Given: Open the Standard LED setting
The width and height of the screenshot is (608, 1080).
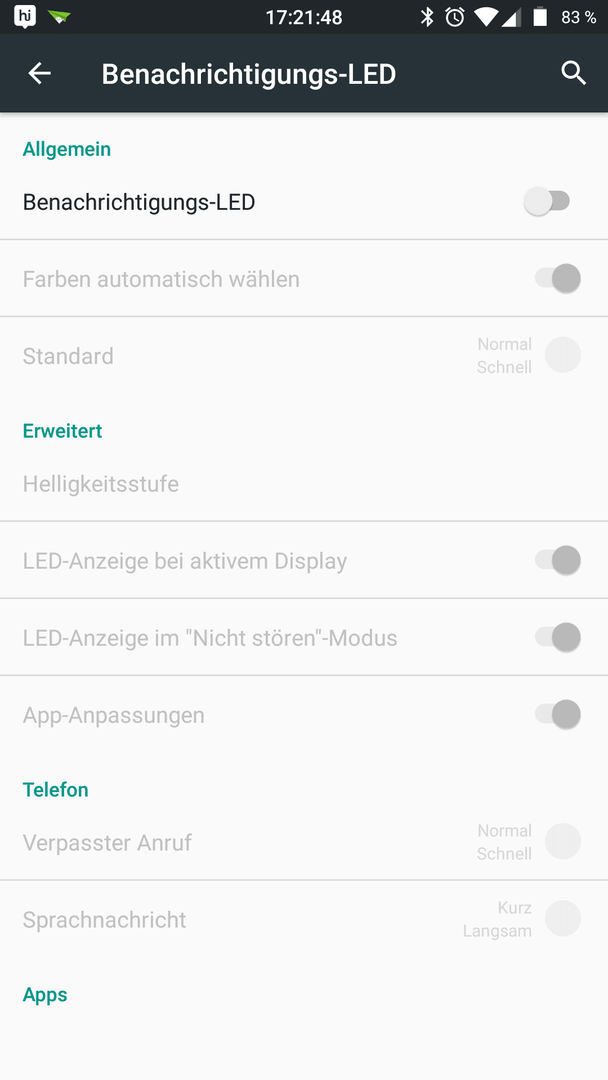Looking at the screenshot, I should click(x=304, y=356).
